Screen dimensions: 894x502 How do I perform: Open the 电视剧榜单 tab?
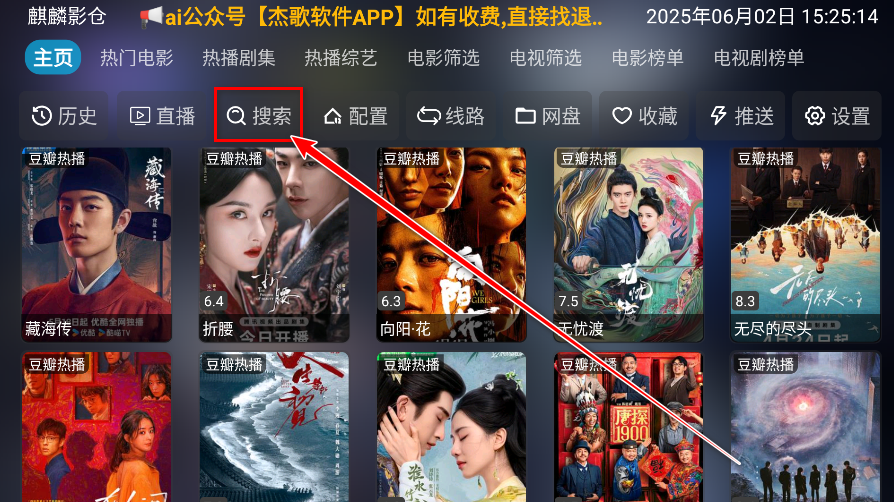(759, 58)
